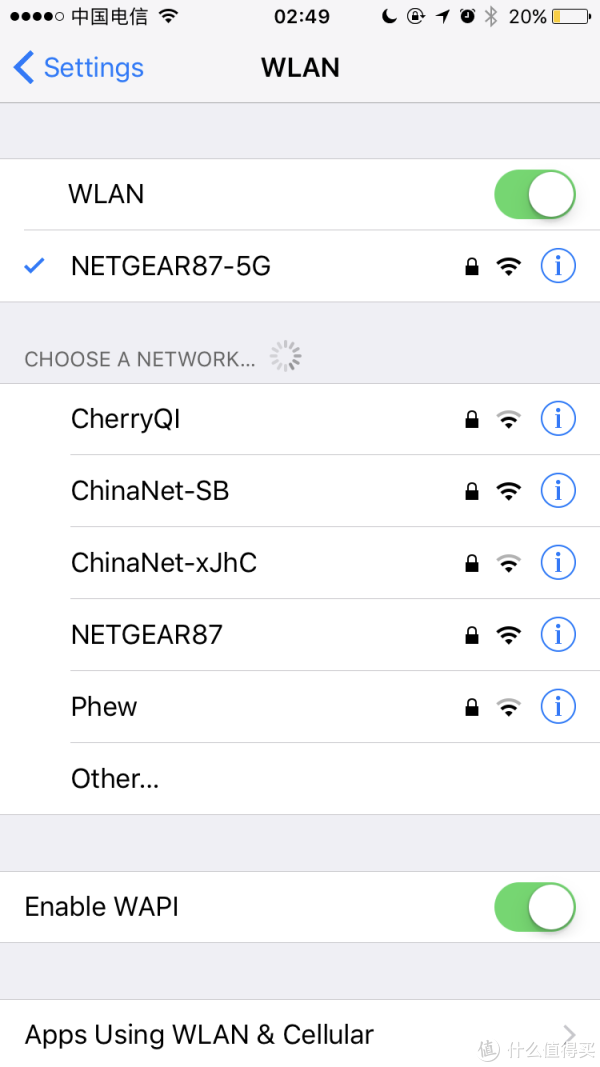Show details for CherryQI
This screenshot has height=1067, width=600.
tap(558, 419)
